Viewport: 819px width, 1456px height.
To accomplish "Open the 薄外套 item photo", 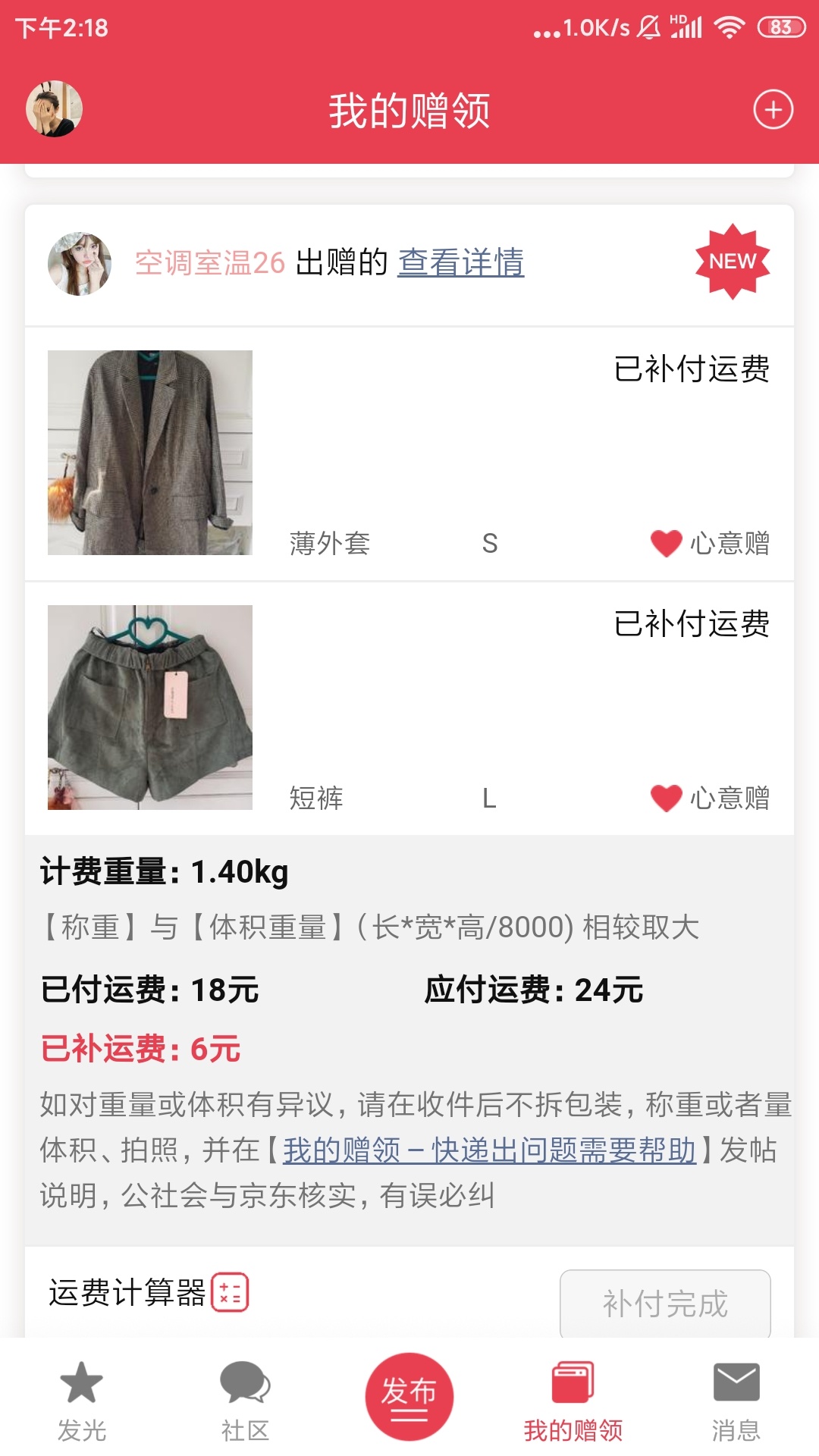I will coord(150,453).
